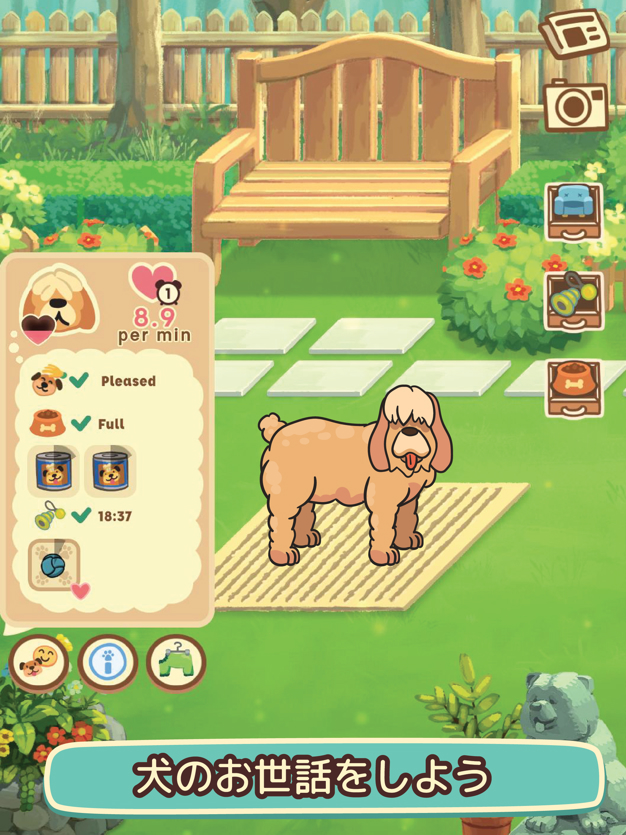
Task: Take a photo with the camera icon
Action: click(x=575, y=103)
